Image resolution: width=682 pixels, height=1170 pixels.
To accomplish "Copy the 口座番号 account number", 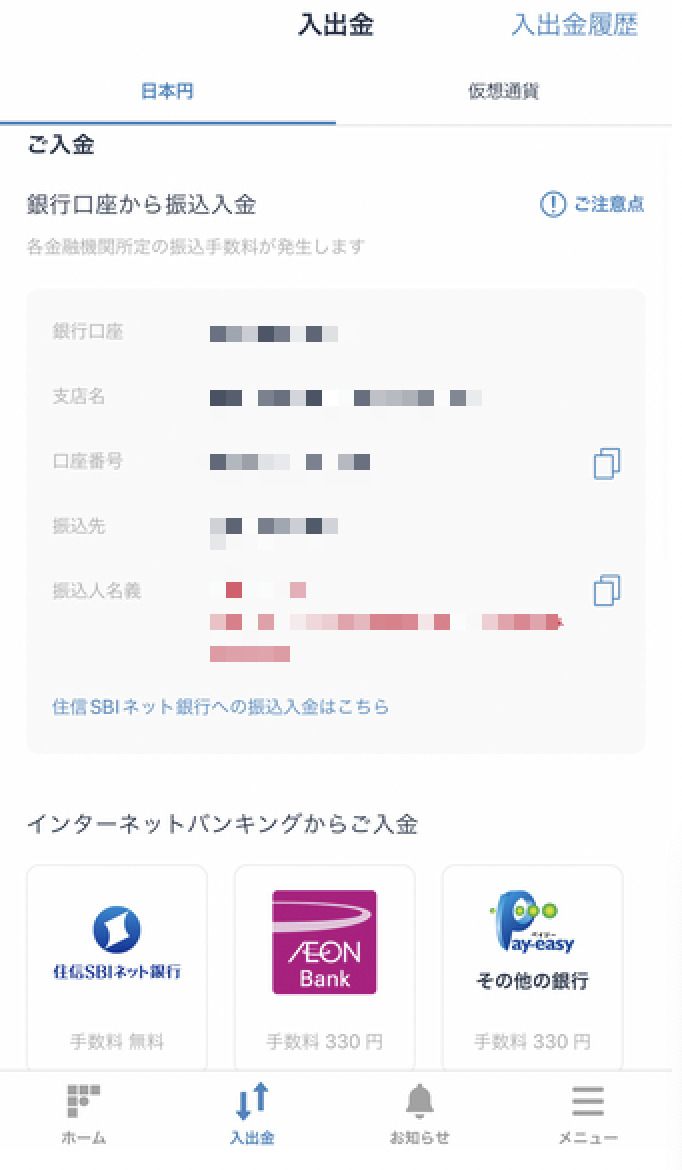I will click(606, 463).
